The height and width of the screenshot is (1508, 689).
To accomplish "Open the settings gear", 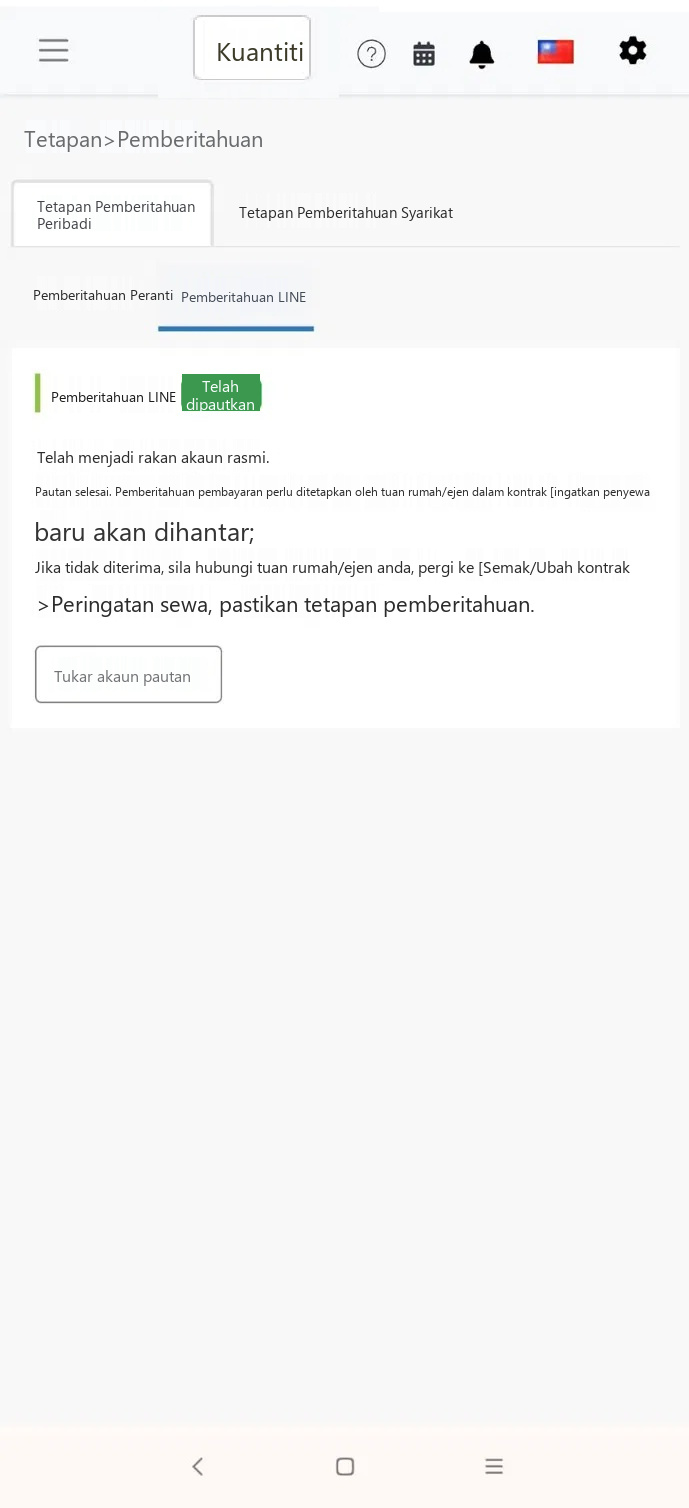I will 633,50.
